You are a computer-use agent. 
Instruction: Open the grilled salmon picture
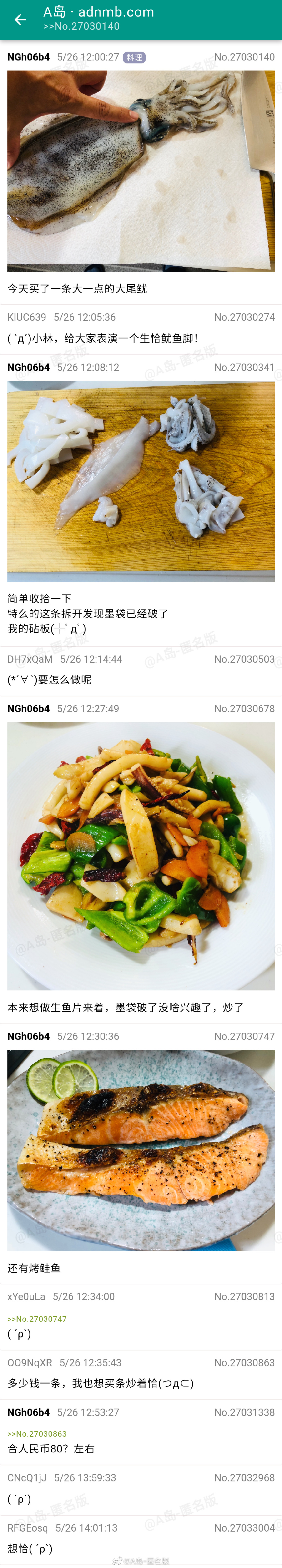click(x=141, y=1150)
